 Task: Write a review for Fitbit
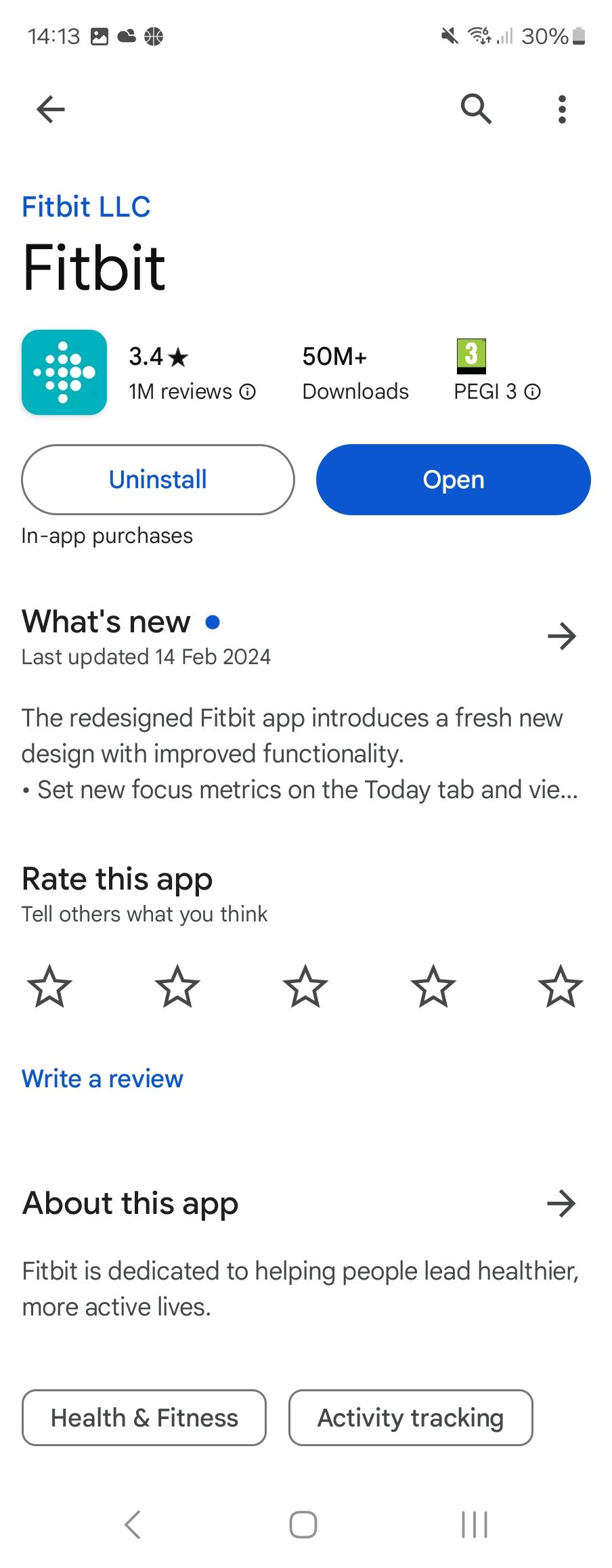point(102,1079)
